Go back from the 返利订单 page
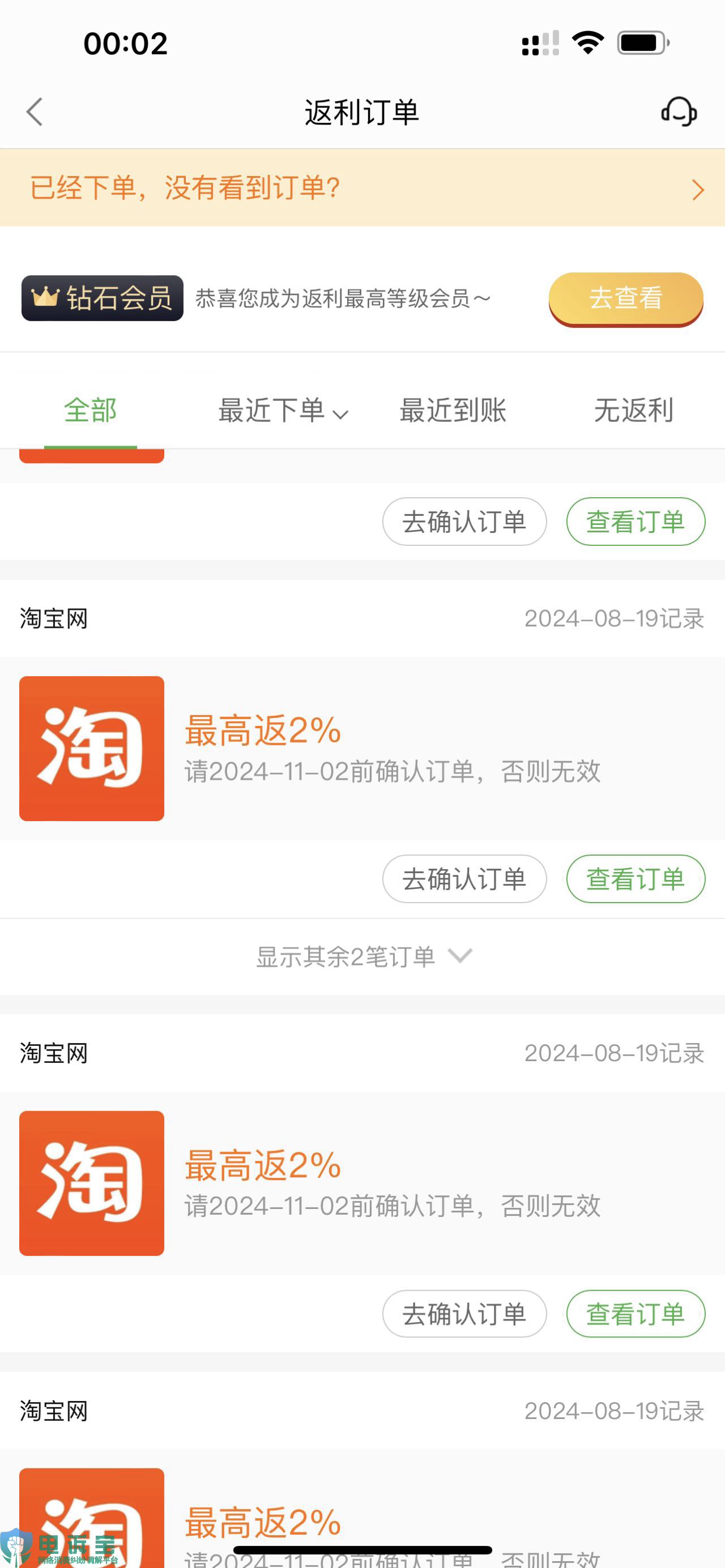Screen dimensions: 725x1568 point(35,112)
